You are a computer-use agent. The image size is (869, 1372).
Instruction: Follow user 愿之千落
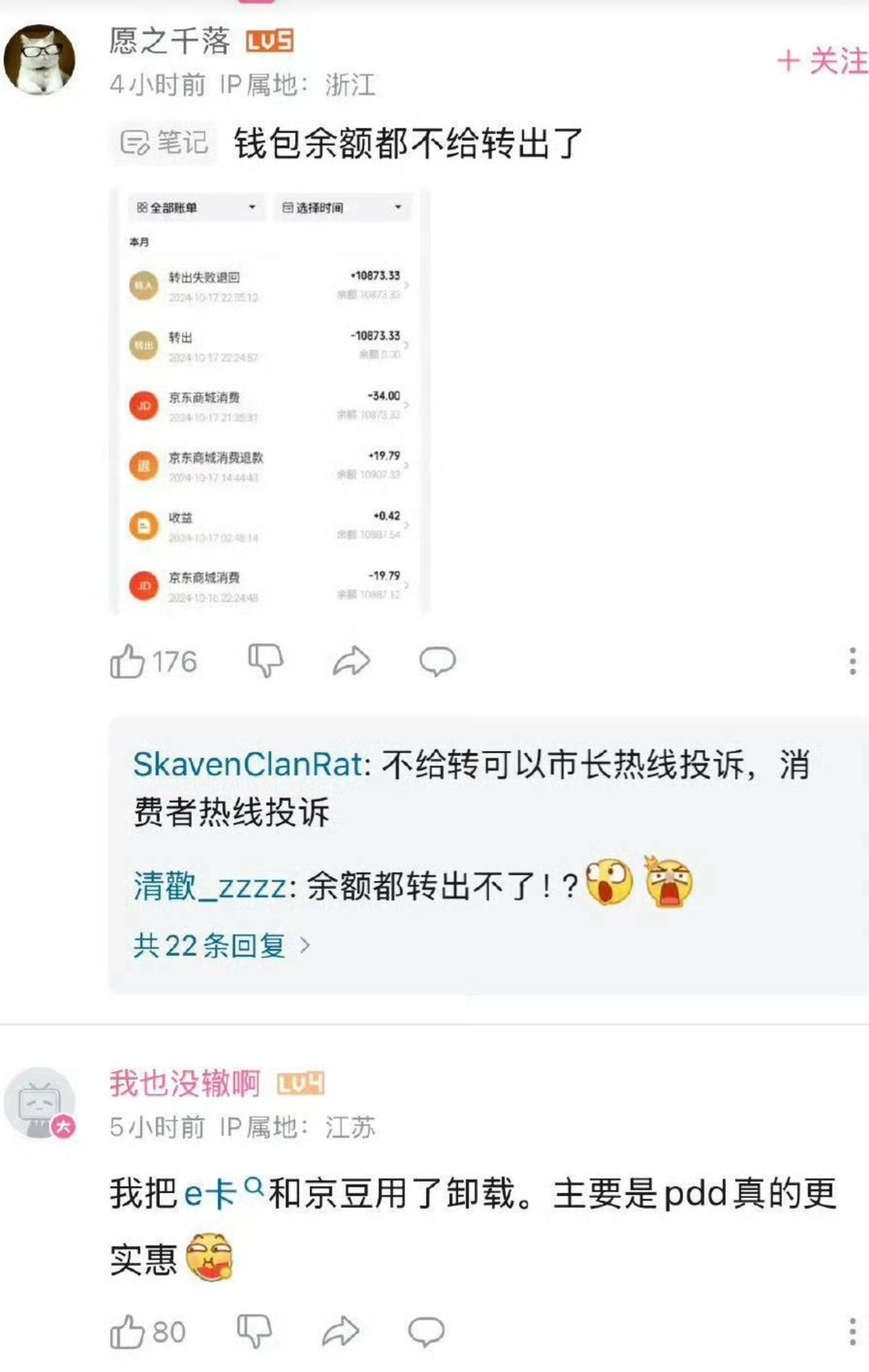click(x=822, y=62)
